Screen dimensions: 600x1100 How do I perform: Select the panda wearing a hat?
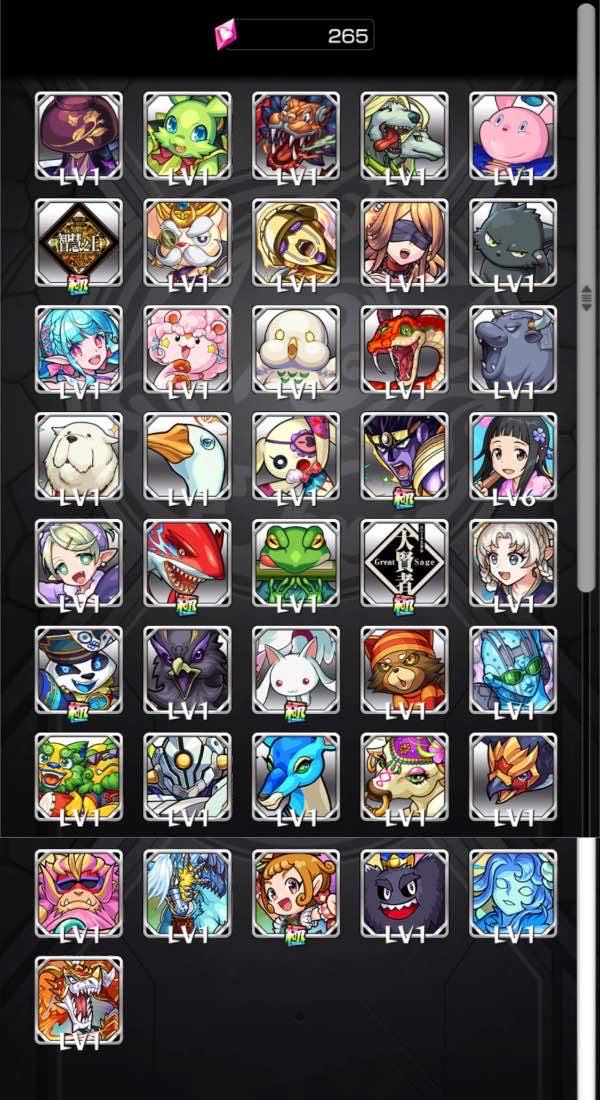tap(79, 670)
